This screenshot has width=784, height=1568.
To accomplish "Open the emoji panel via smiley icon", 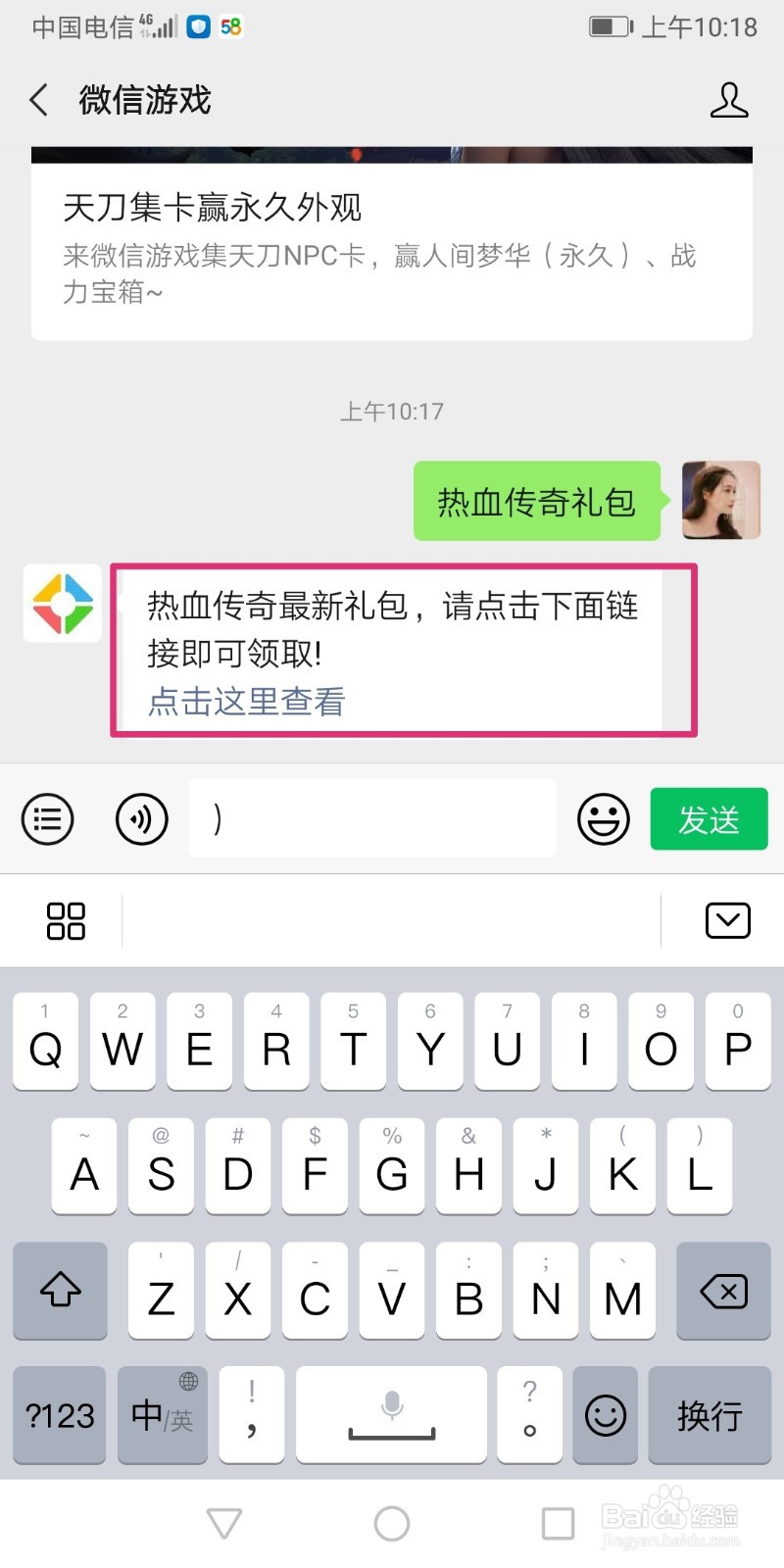I will click(604, 819).
